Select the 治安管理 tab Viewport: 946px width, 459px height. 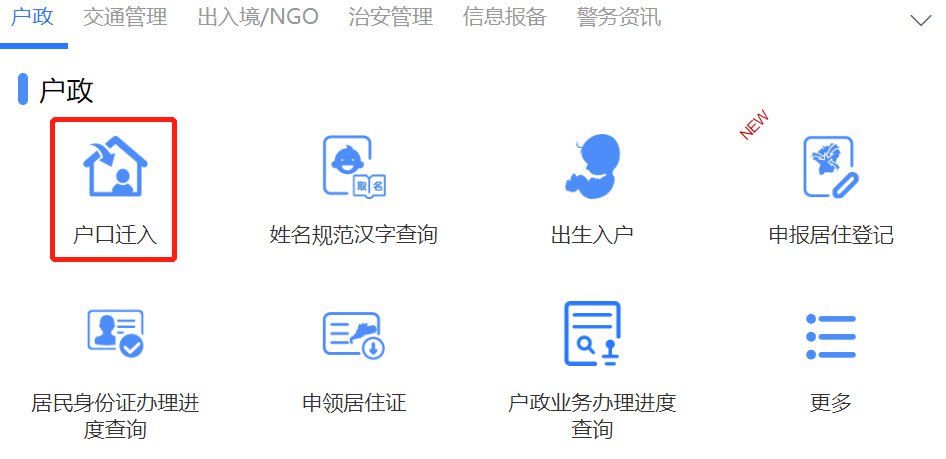click(391, 17)
